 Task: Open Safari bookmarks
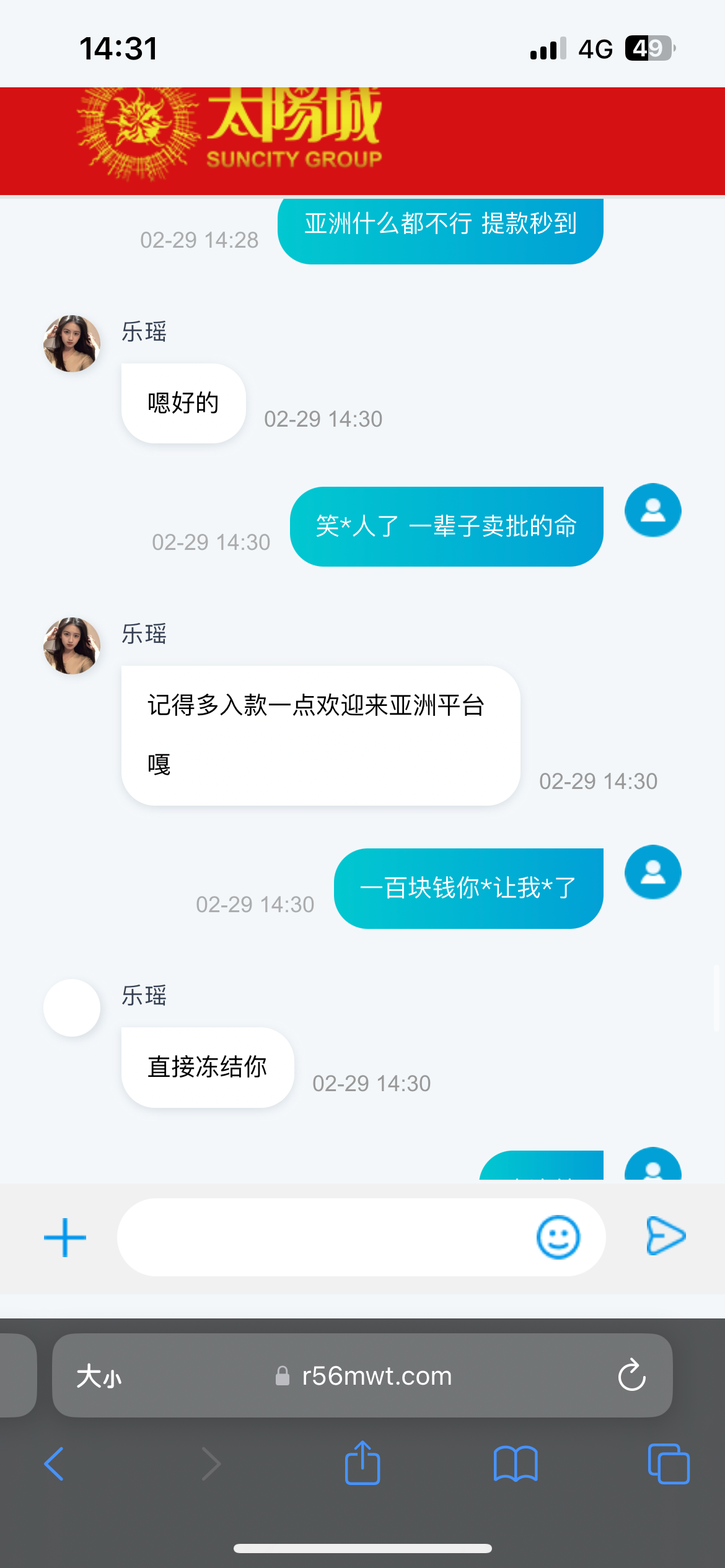[516, 1464]
